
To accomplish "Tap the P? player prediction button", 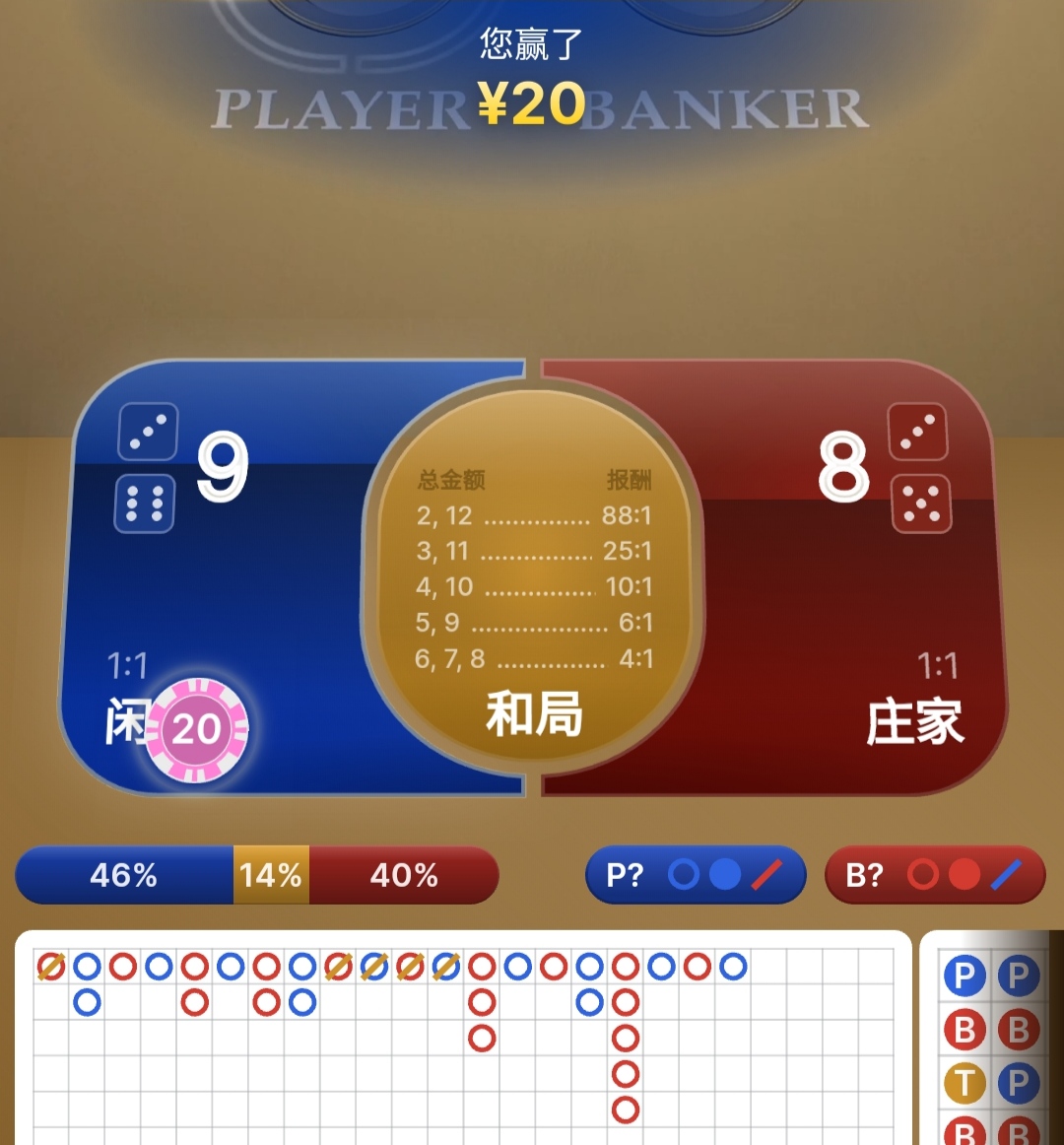I will click(x=696, y=875).
